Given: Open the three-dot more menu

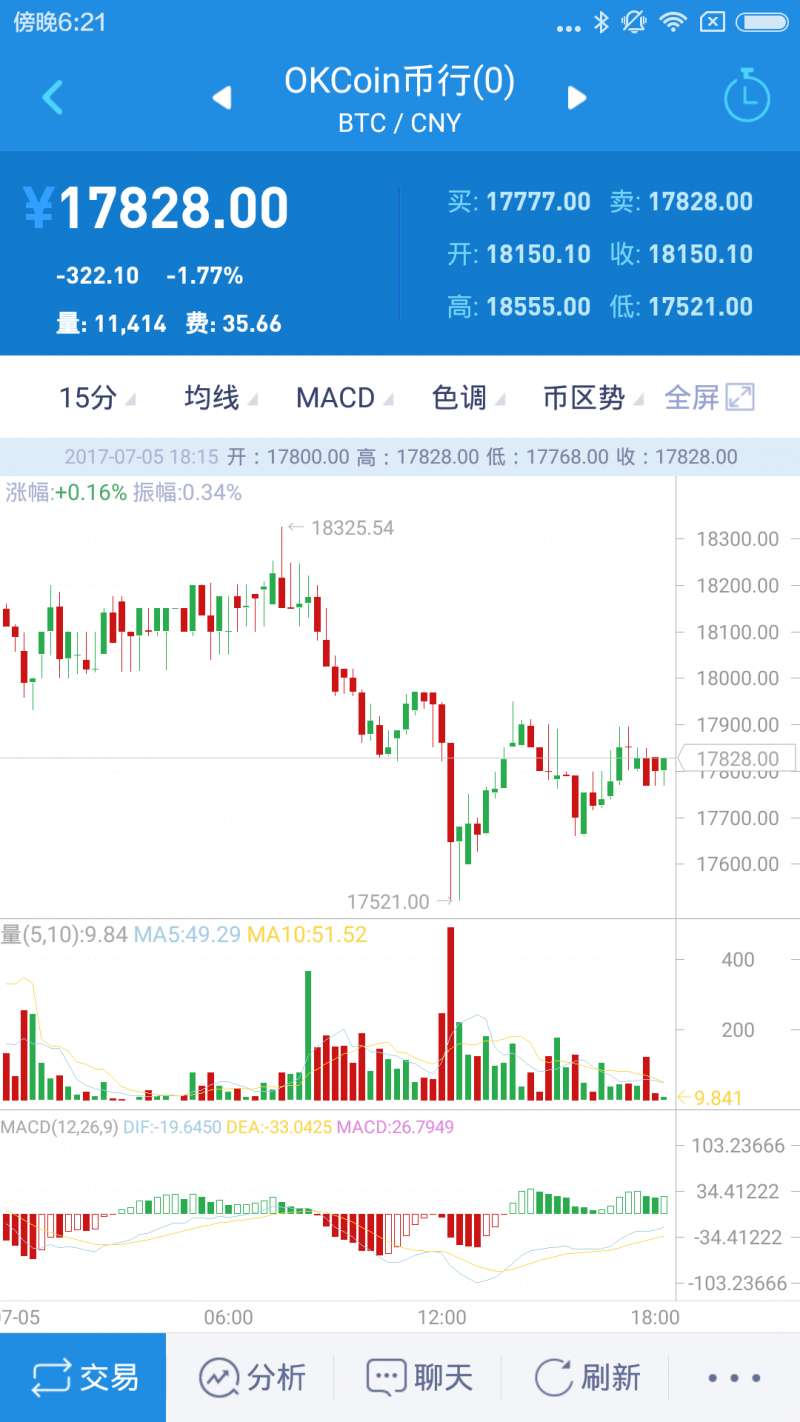Looking at the screenshot, I should click(735, 1377).
